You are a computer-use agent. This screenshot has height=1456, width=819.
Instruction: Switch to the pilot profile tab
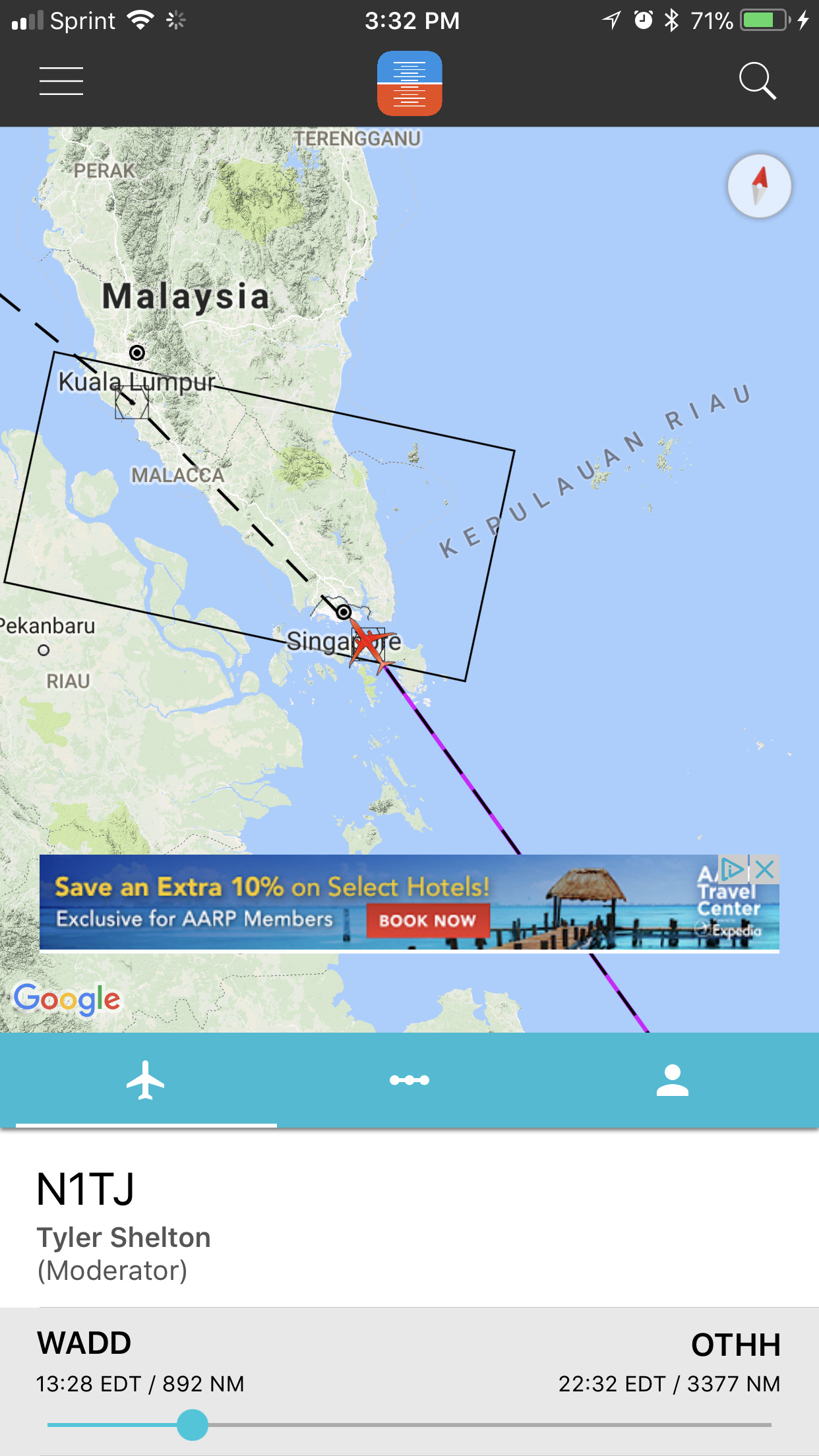pos(672,1080)
